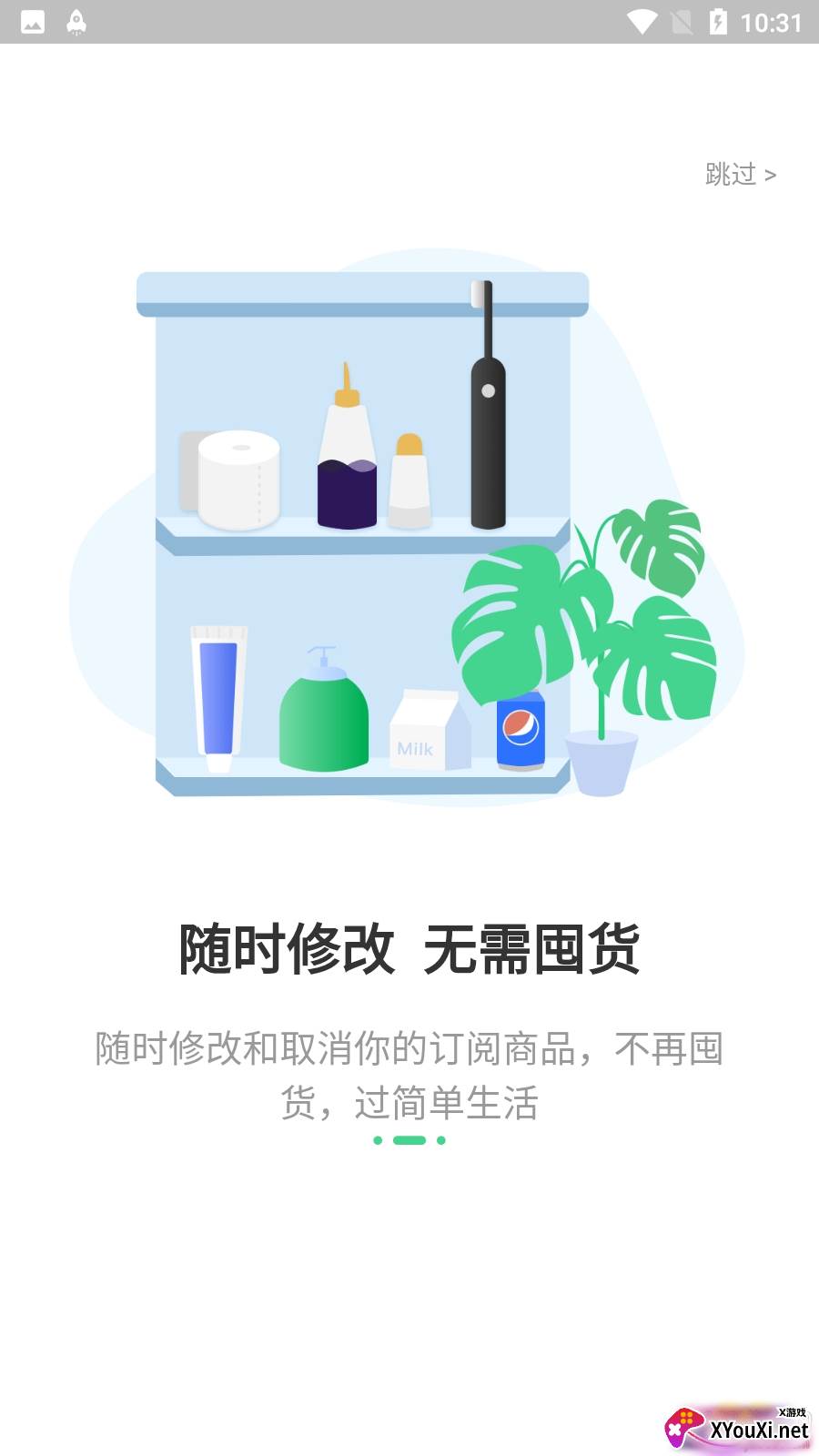Click the Wi-Fi signal icon
Screen dimensions: 819x1456
pyautogui.click(x=642, y=20)
